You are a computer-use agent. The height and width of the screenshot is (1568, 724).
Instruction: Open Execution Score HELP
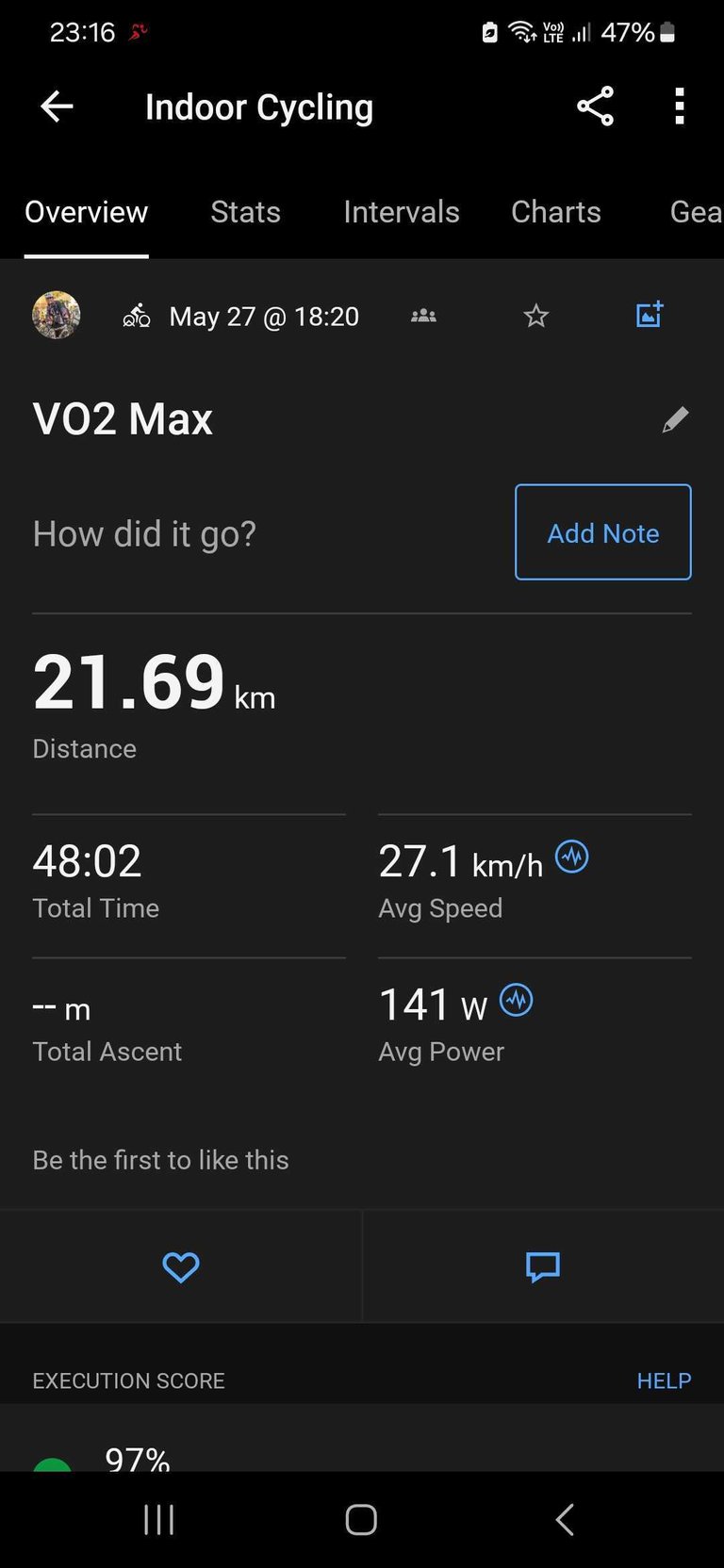coord(664,1380)
